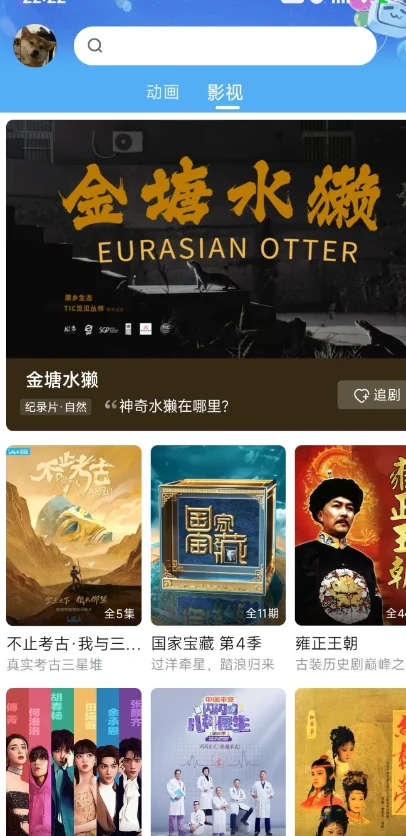Screen dimensions: 406x836
Task: Open the 红楼梦 classic drama card
Action: pyautogui.click(x=351, y=762)
